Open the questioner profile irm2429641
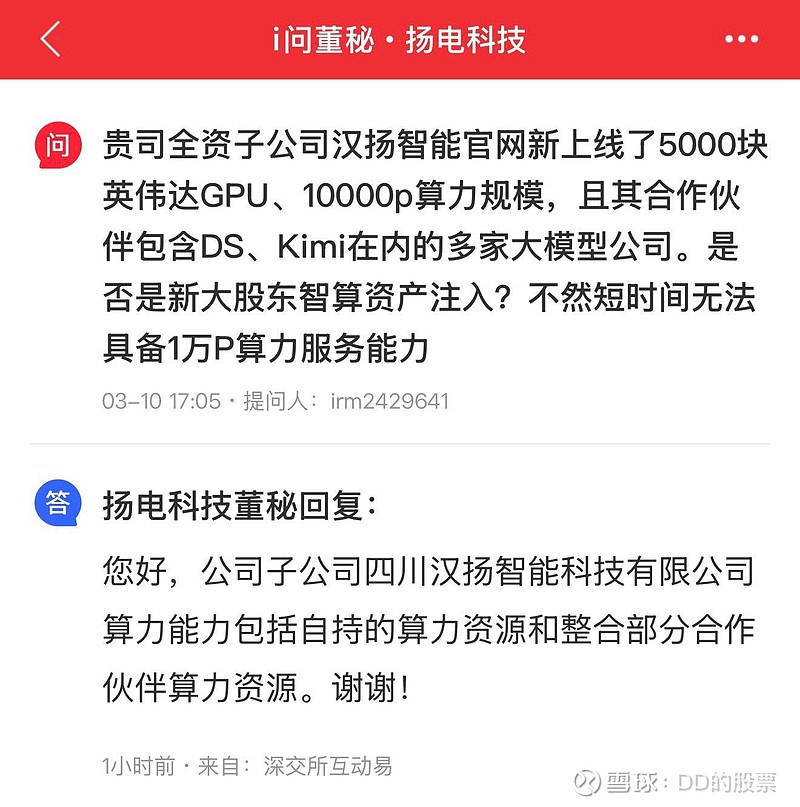This screenshot has height=807, width=800. [x=383, y=400]
